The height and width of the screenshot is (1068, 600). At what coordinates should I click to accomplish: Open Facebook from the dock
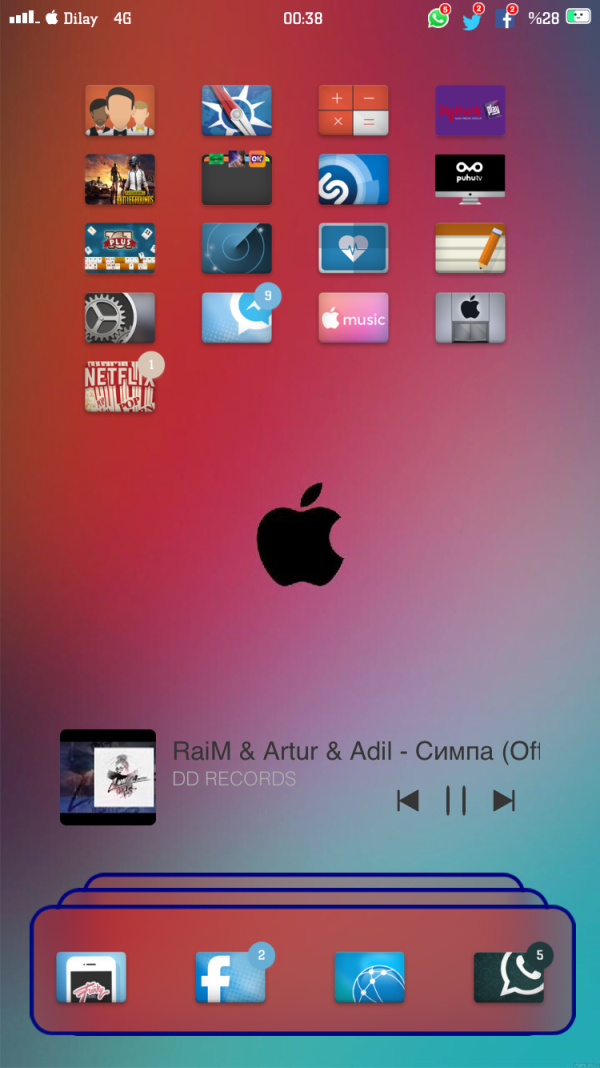tap(230, 977)
